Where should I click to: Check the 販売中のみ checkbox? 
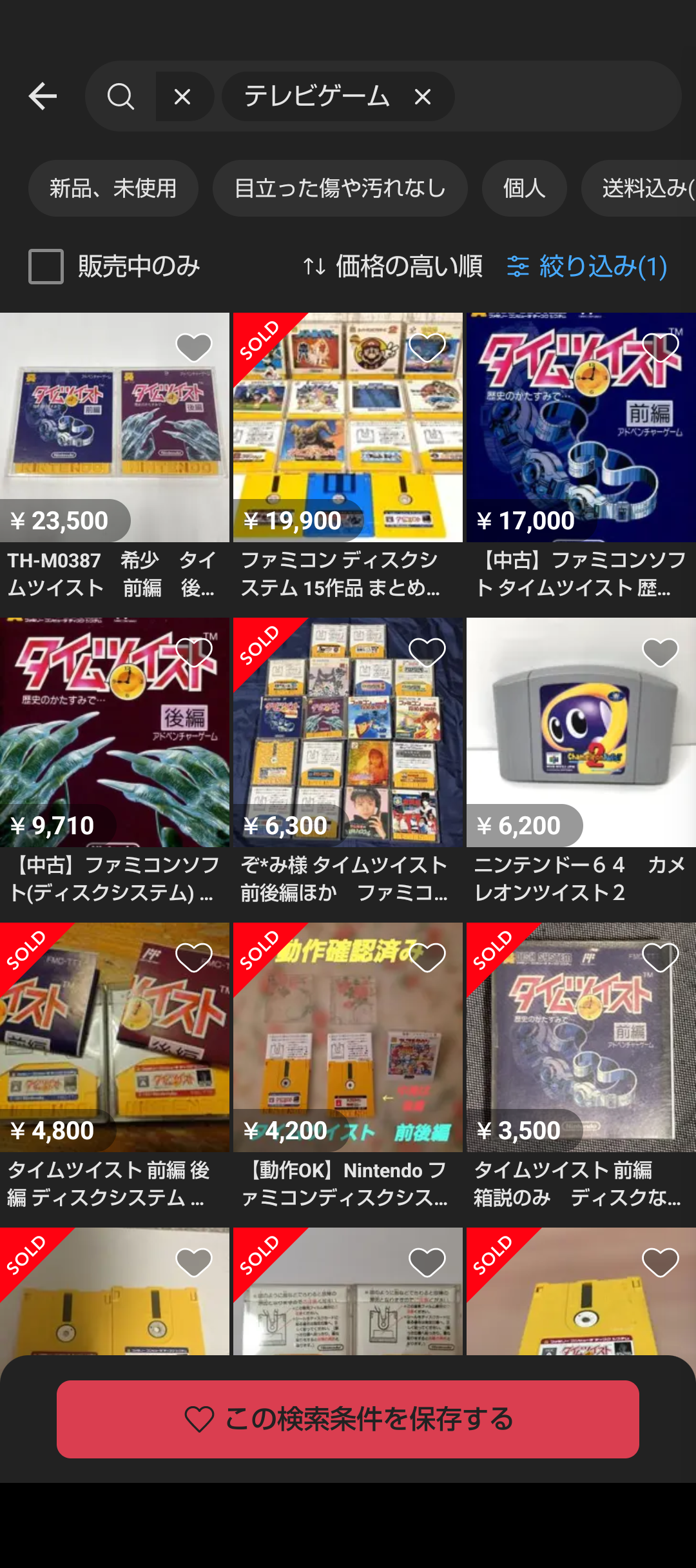(46, 266)
